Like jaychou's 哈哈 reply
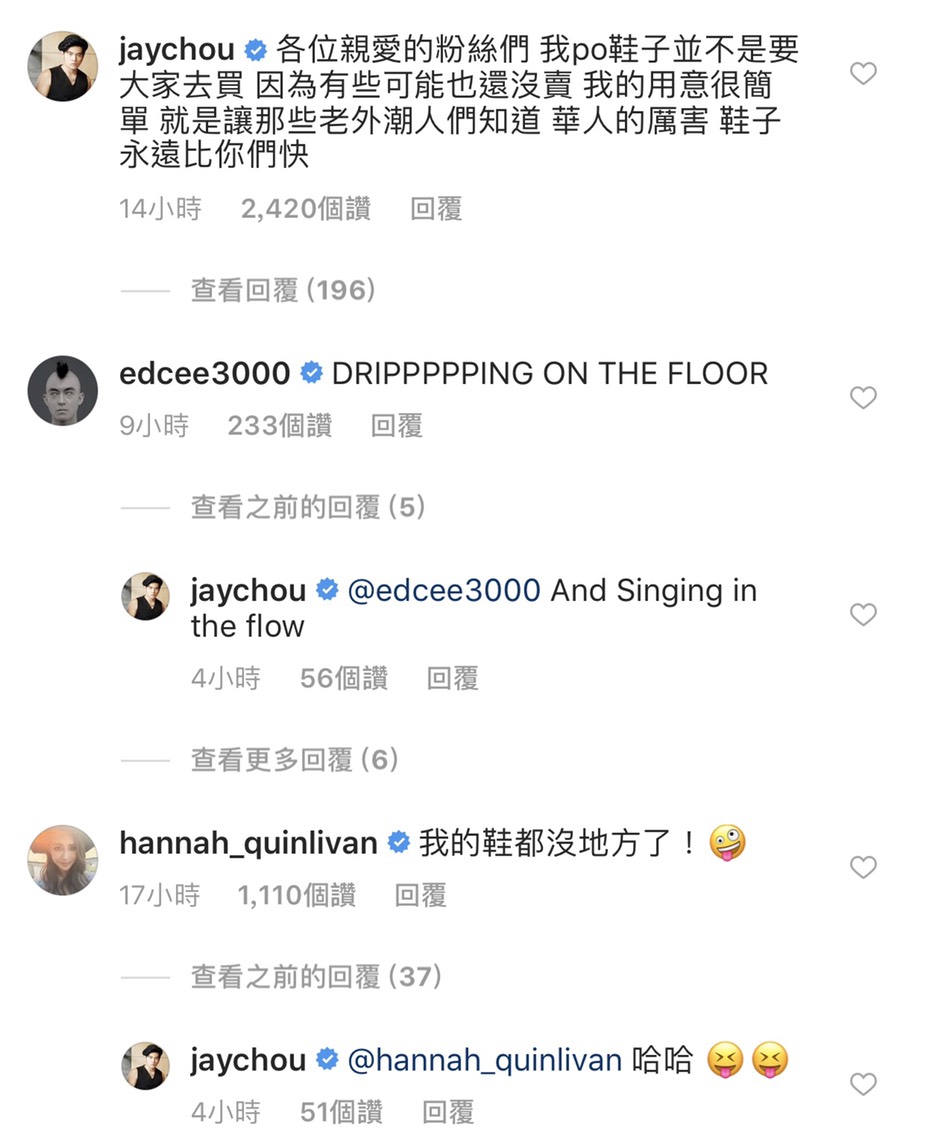 pyautogui.click(x=862, y=1084)
